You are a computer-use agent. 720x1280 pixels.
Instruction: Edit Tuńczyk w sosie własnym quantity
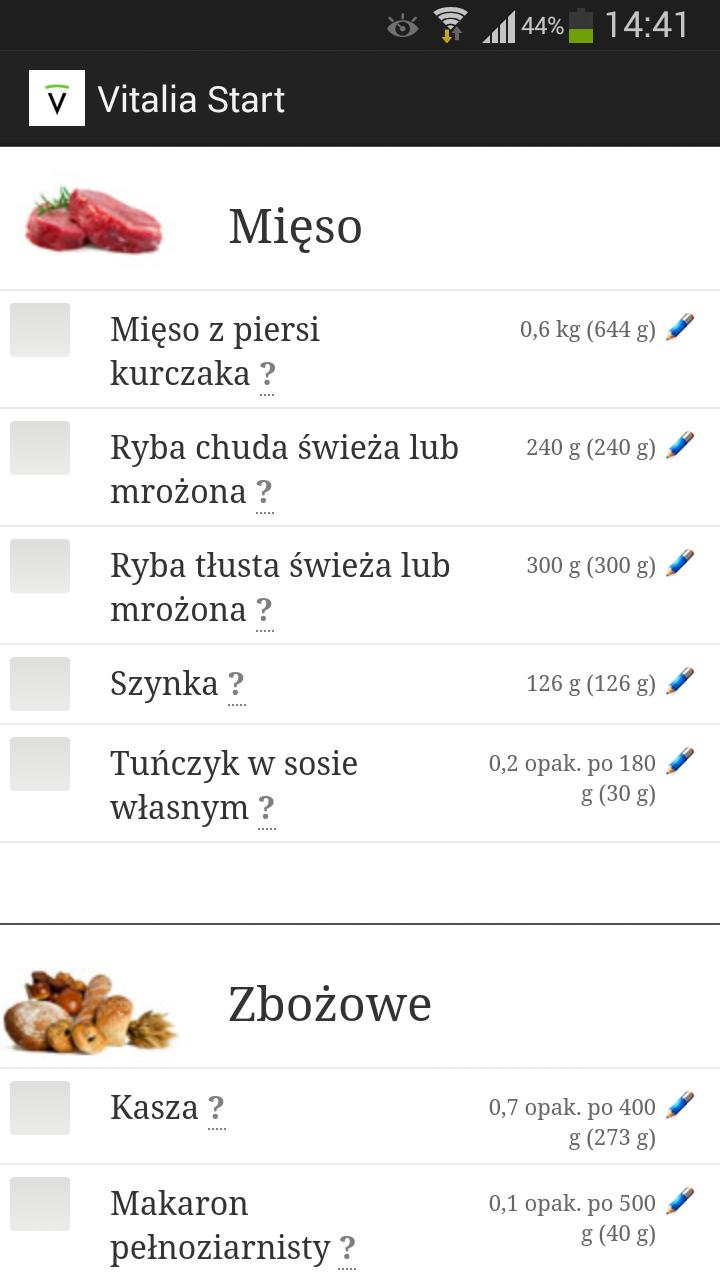682,760
